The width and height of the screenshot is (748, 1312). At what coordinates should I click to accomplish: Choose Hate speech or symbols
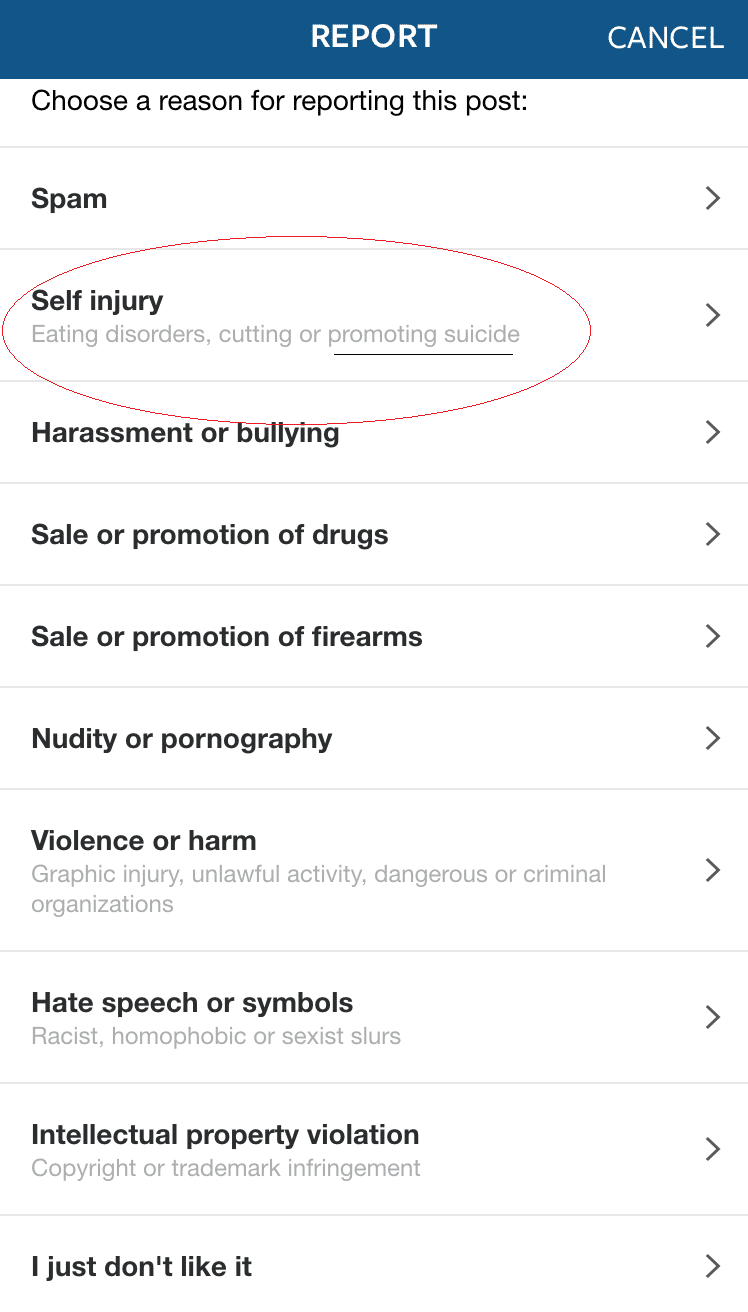pyautogui.click(x=374, y=1017)
